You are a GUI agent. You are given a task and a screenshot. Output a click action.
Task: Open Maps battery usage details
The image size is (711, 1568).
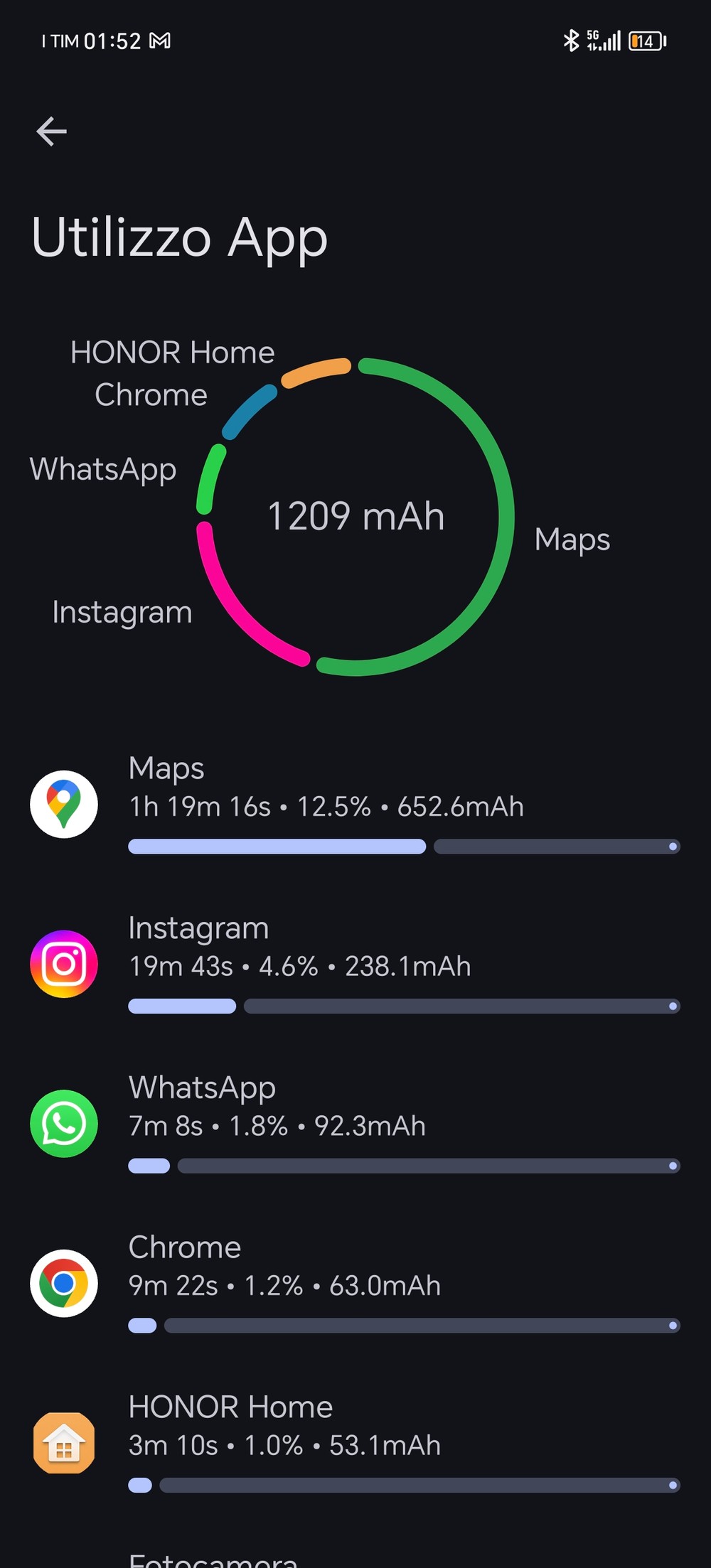[x=355, y=803]
